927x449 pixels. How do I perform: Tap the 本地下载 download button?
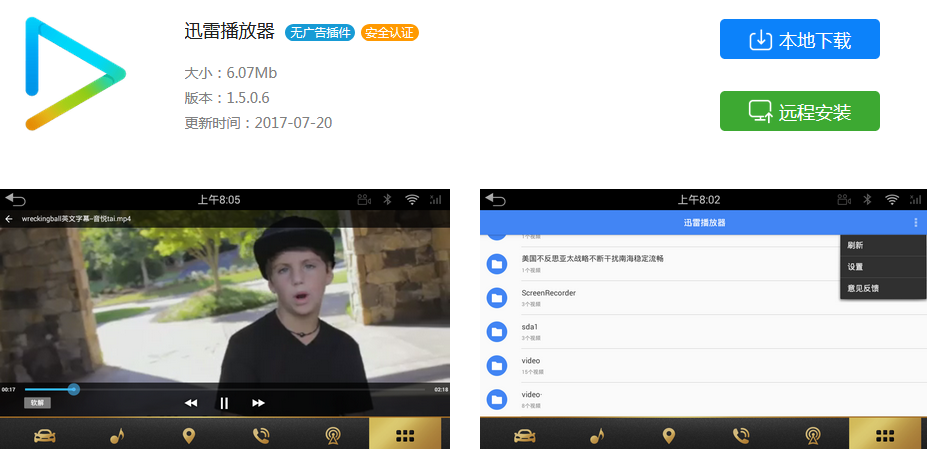[799, 40]
